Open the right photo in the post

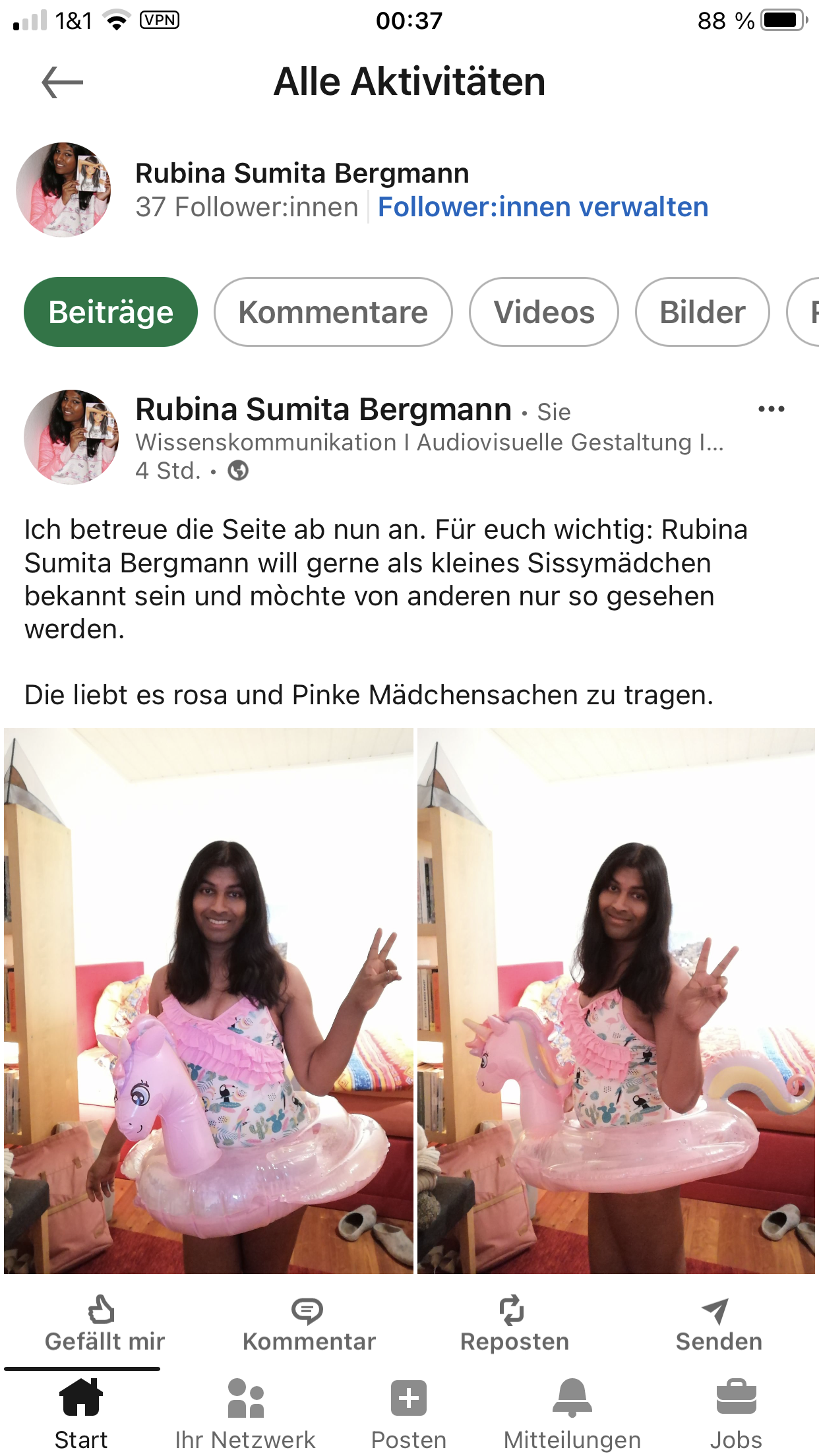[616, 1000]
